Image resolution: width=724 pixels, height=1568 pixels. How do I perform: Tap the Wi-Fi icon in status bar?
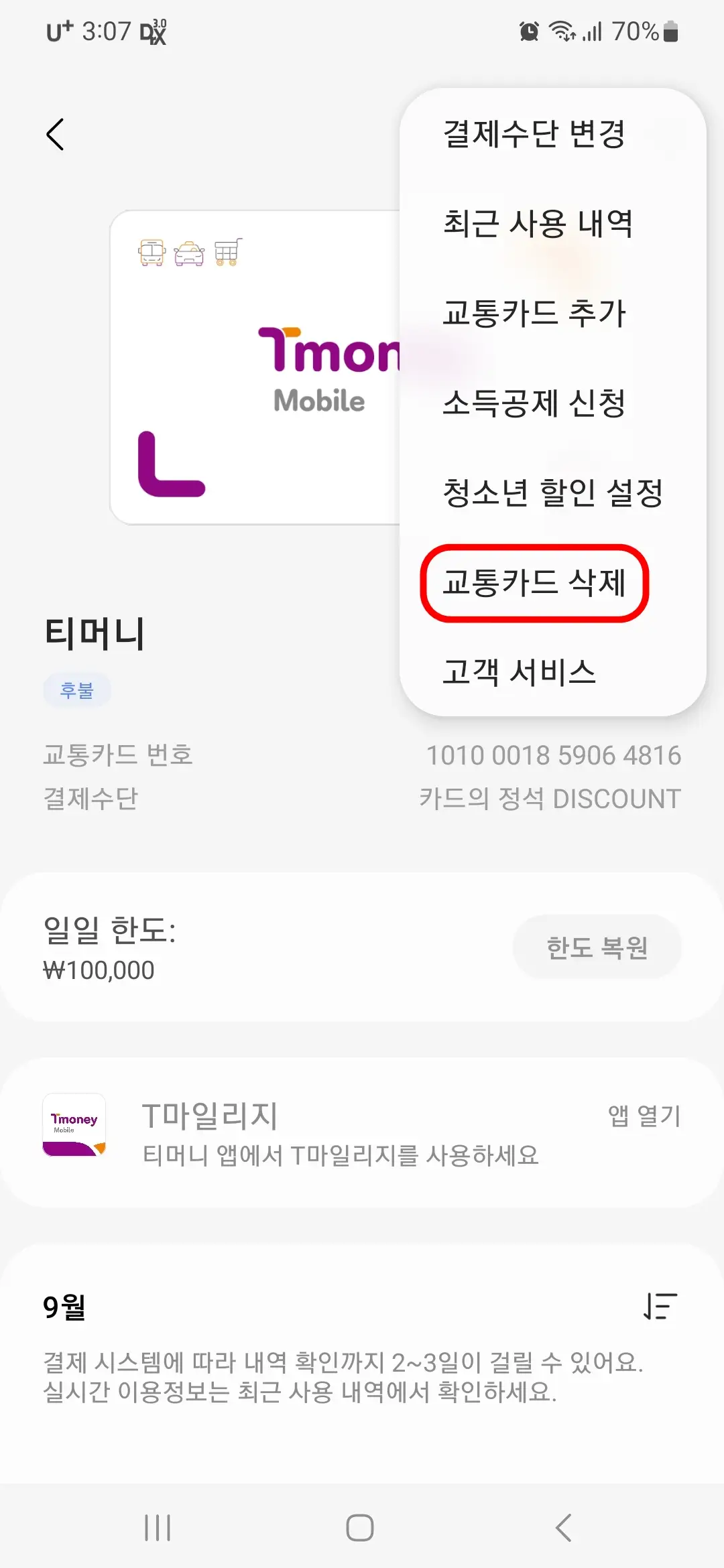[562, 29]
